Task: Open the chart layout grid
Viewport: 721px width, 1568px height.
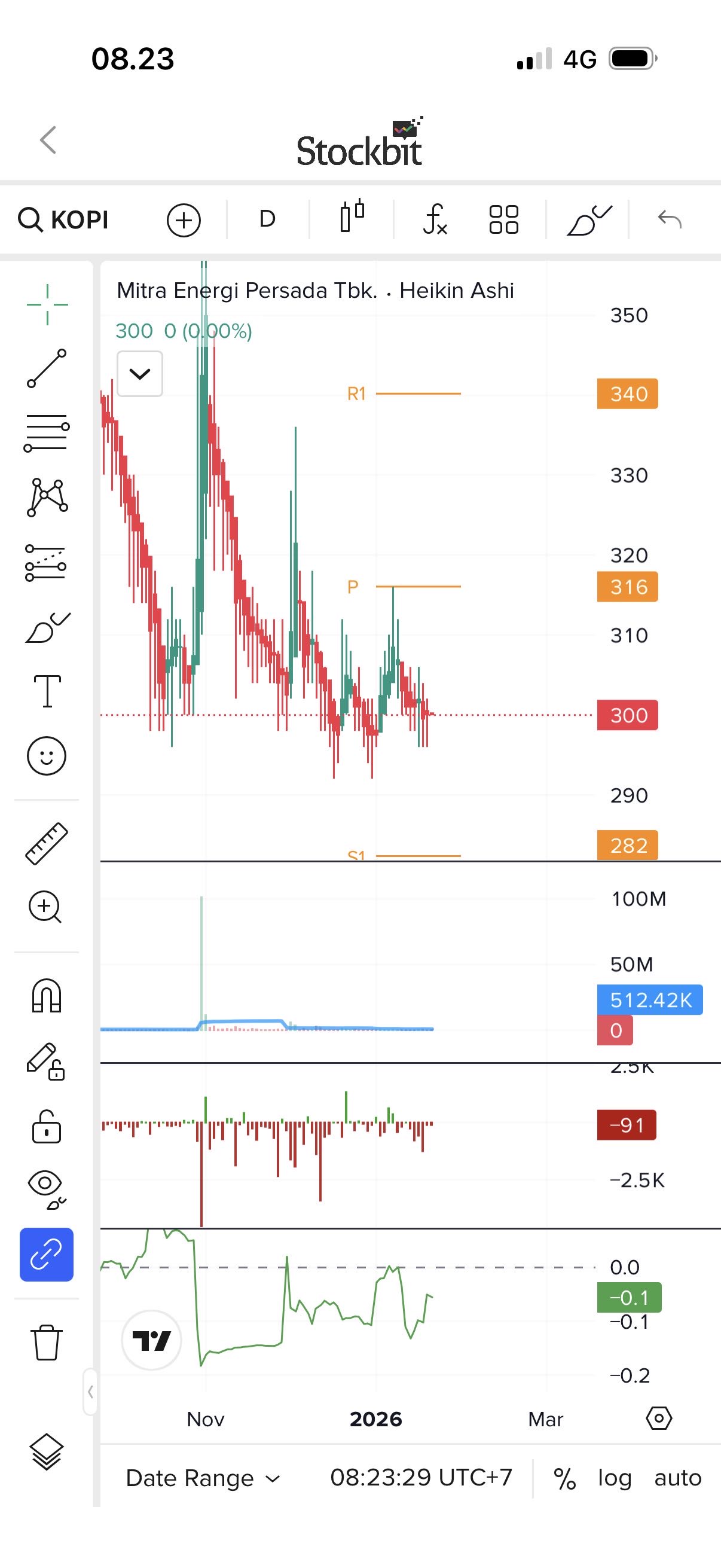Action: [x=504, y=219]
